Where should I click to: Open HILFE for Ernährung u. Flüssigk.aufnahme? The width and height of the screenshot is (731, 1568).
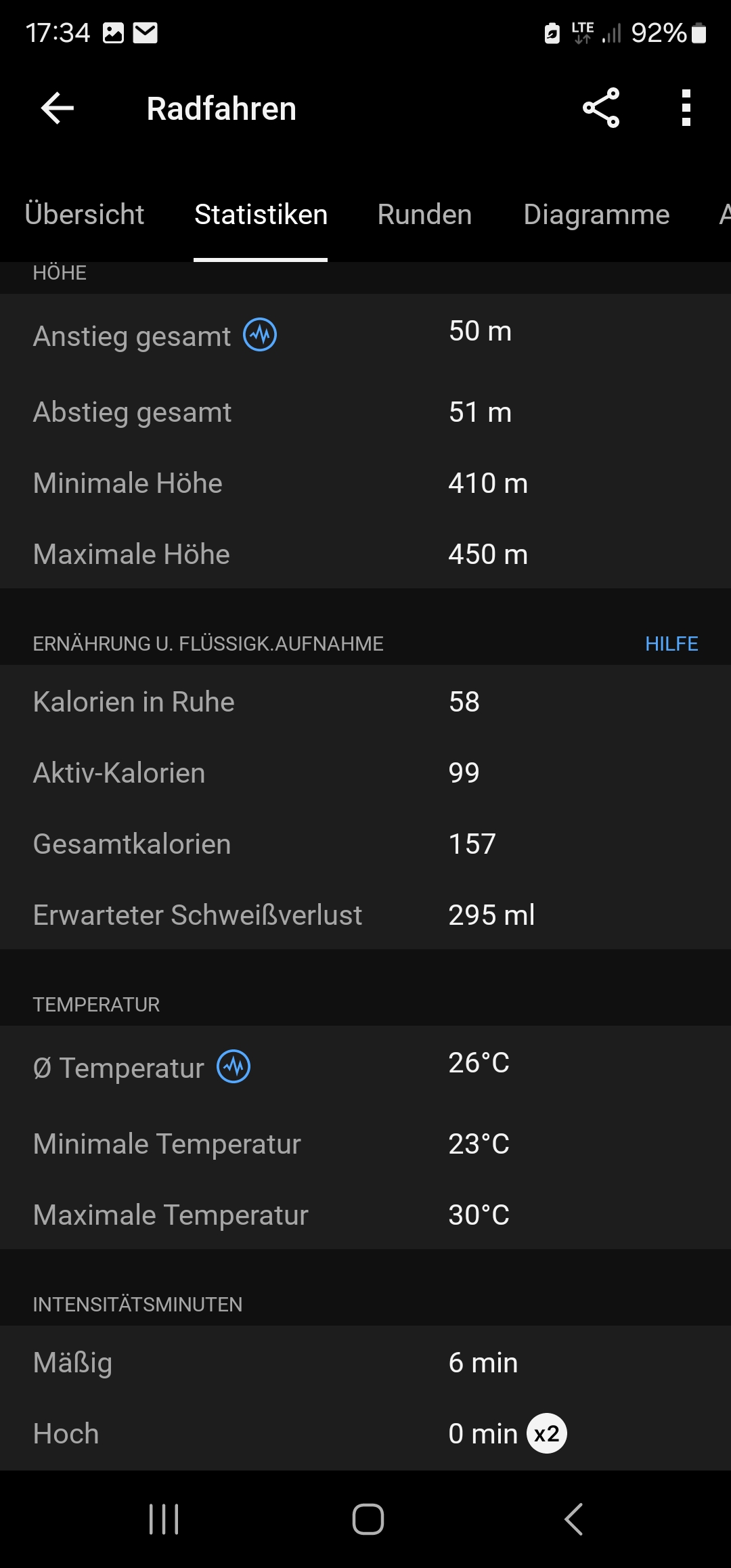tap(671, 644)
